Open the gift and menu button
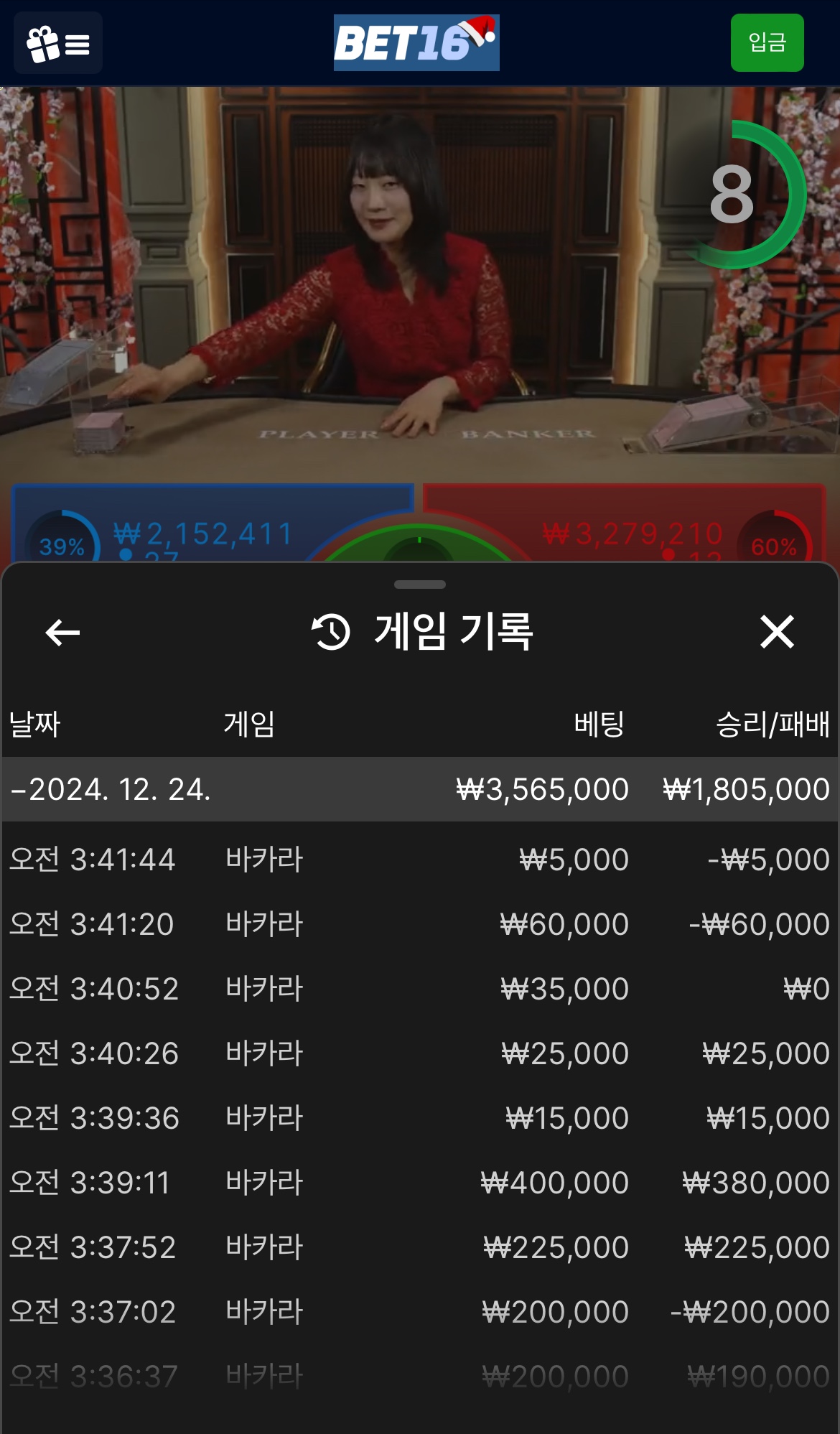Viewport: 840px width, 1434px height. 58,43
